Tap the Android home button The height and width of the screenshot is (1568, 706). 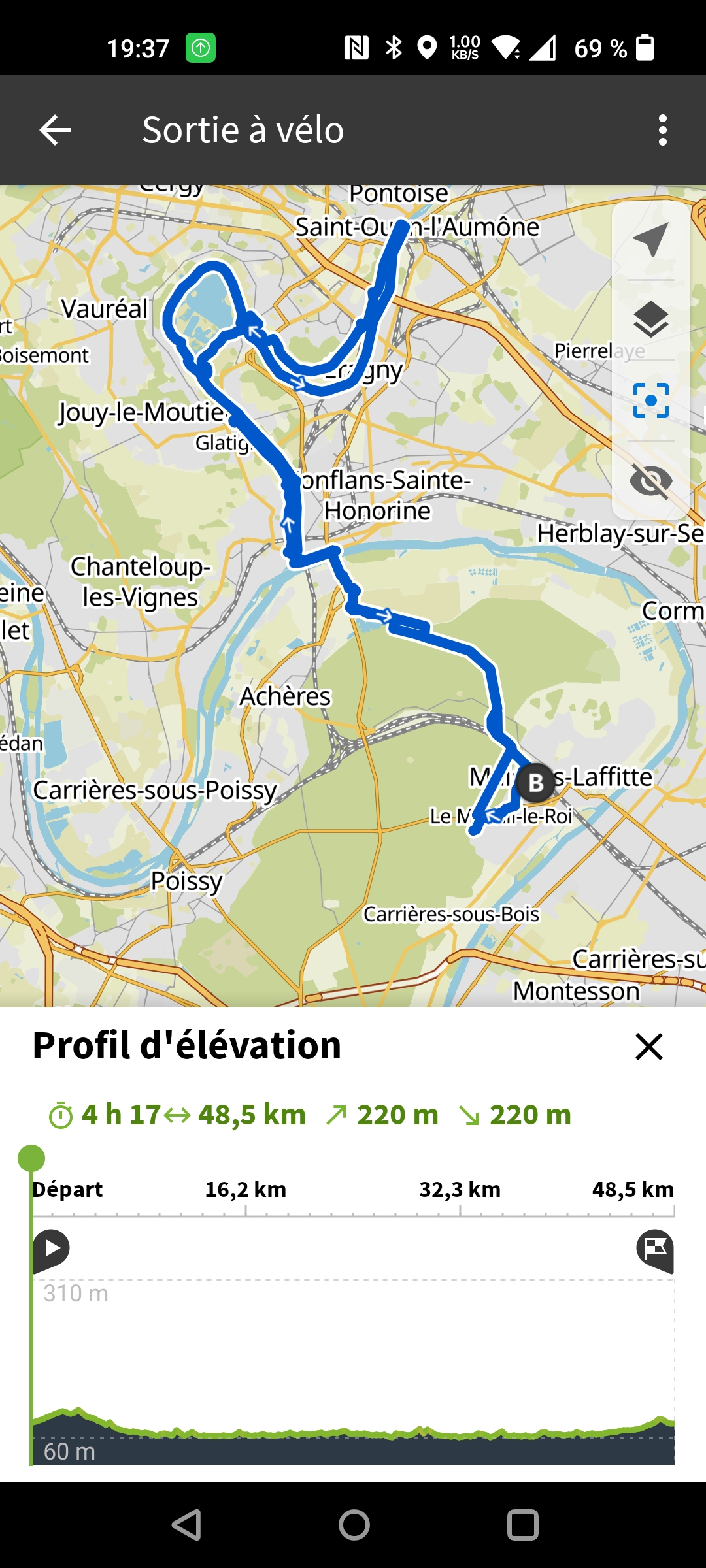point(354,1526)
